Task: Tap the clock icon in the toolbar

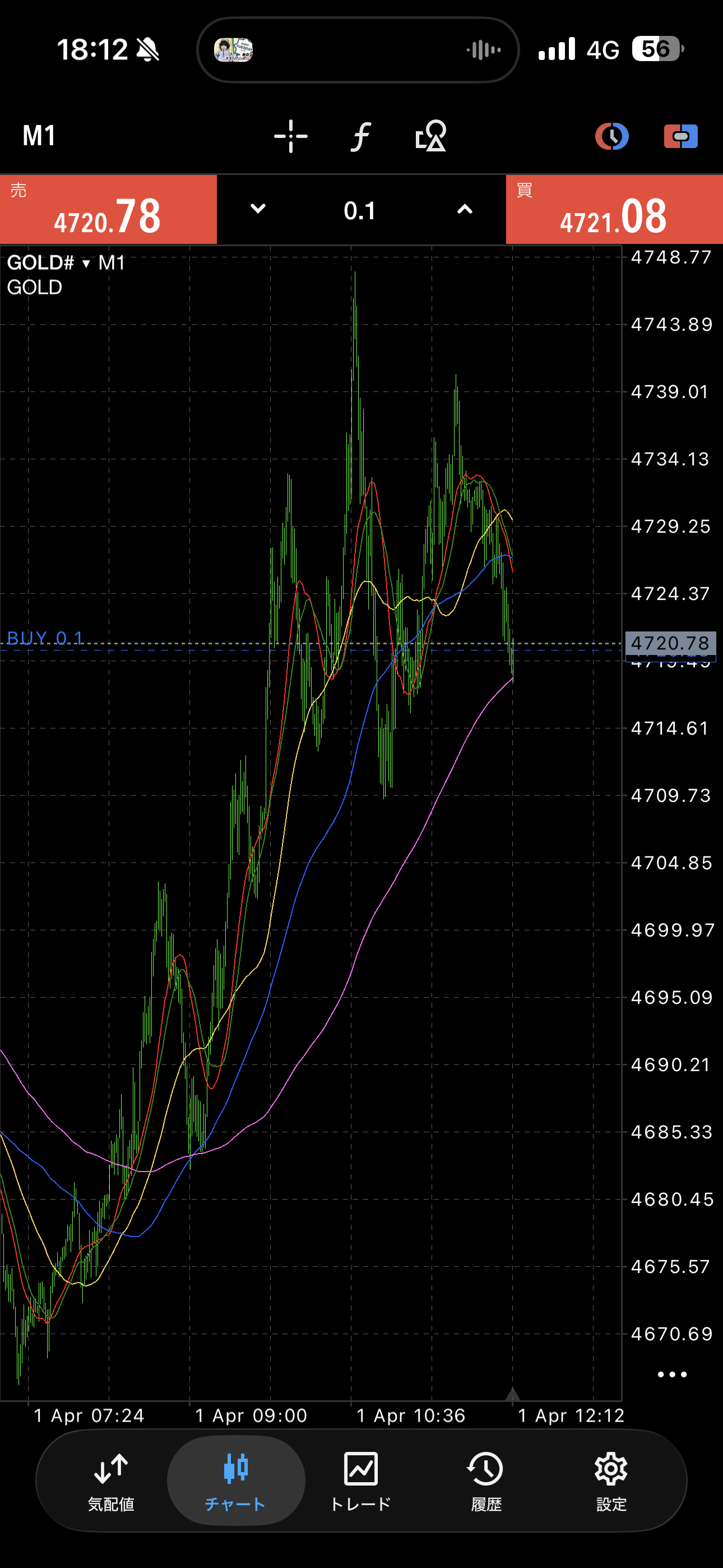Action: [611, 136]
